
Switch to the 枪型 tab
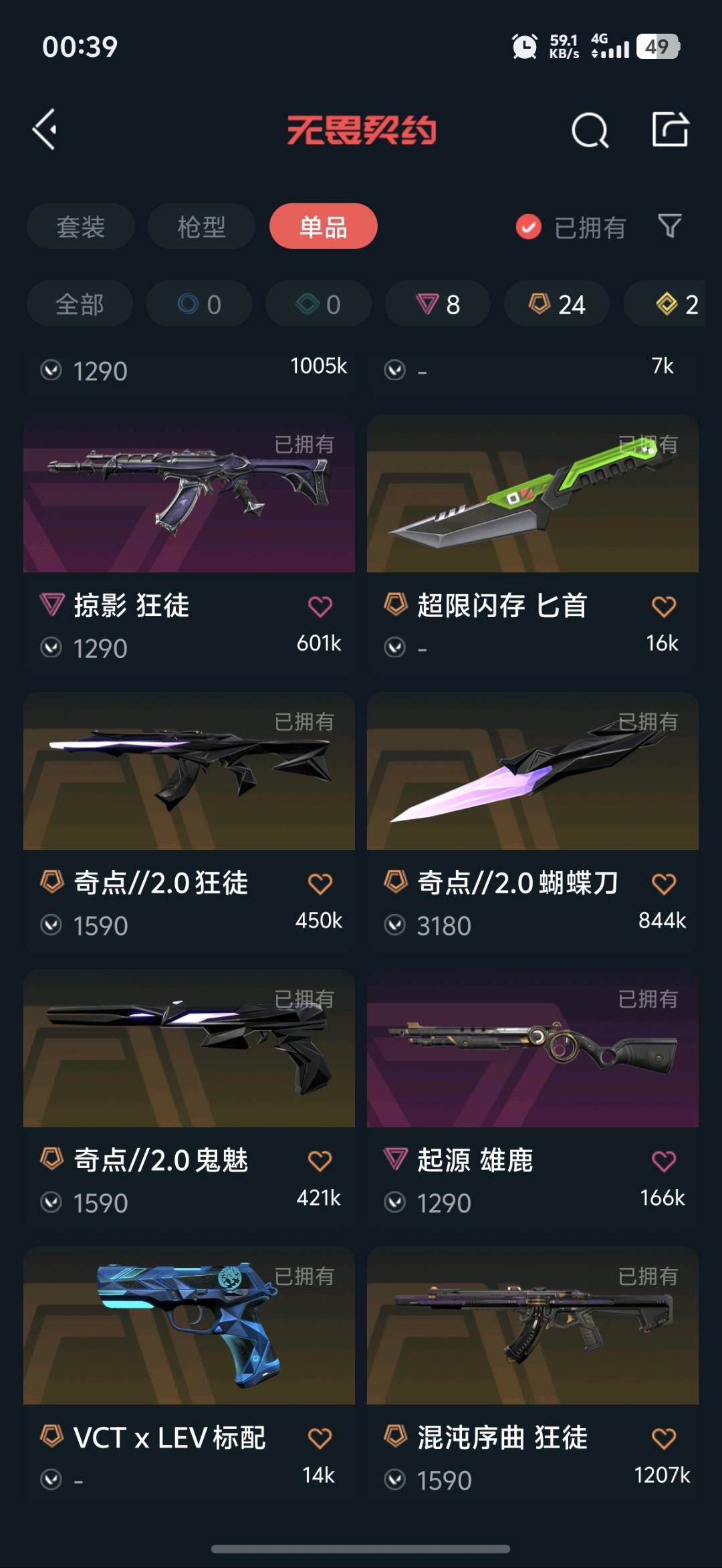click(x=201, y=227)
